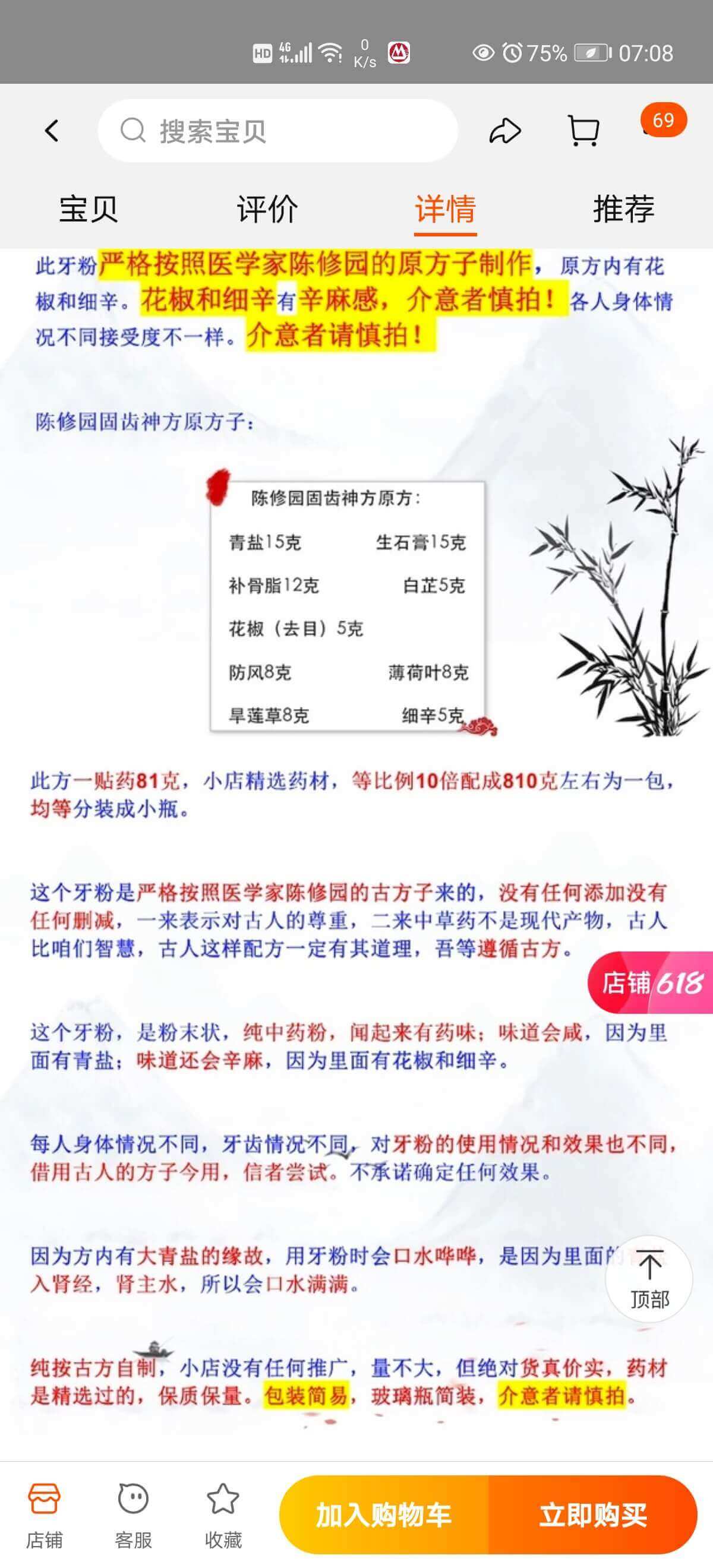Share this product
The width and height of the screenshot is (713, 1568).
pos(505,131)
